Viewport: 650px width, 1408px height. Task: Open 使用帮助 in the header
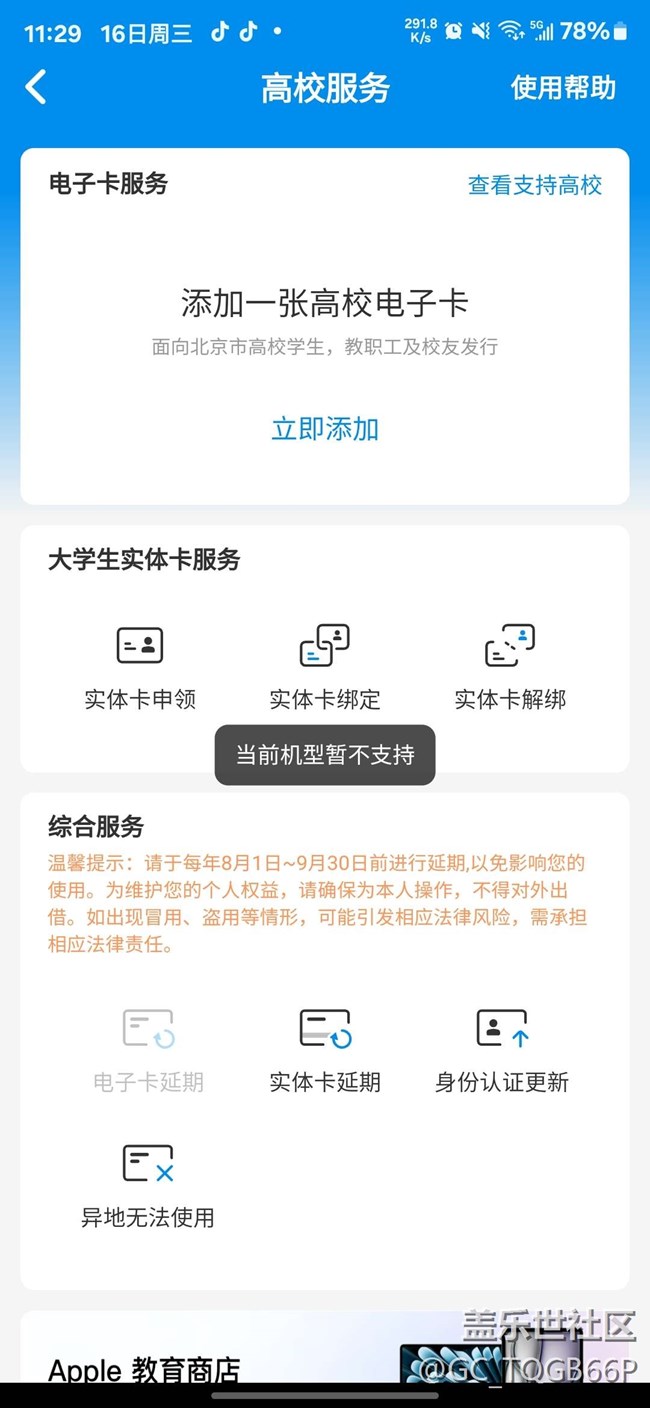[x=563, y=88]
